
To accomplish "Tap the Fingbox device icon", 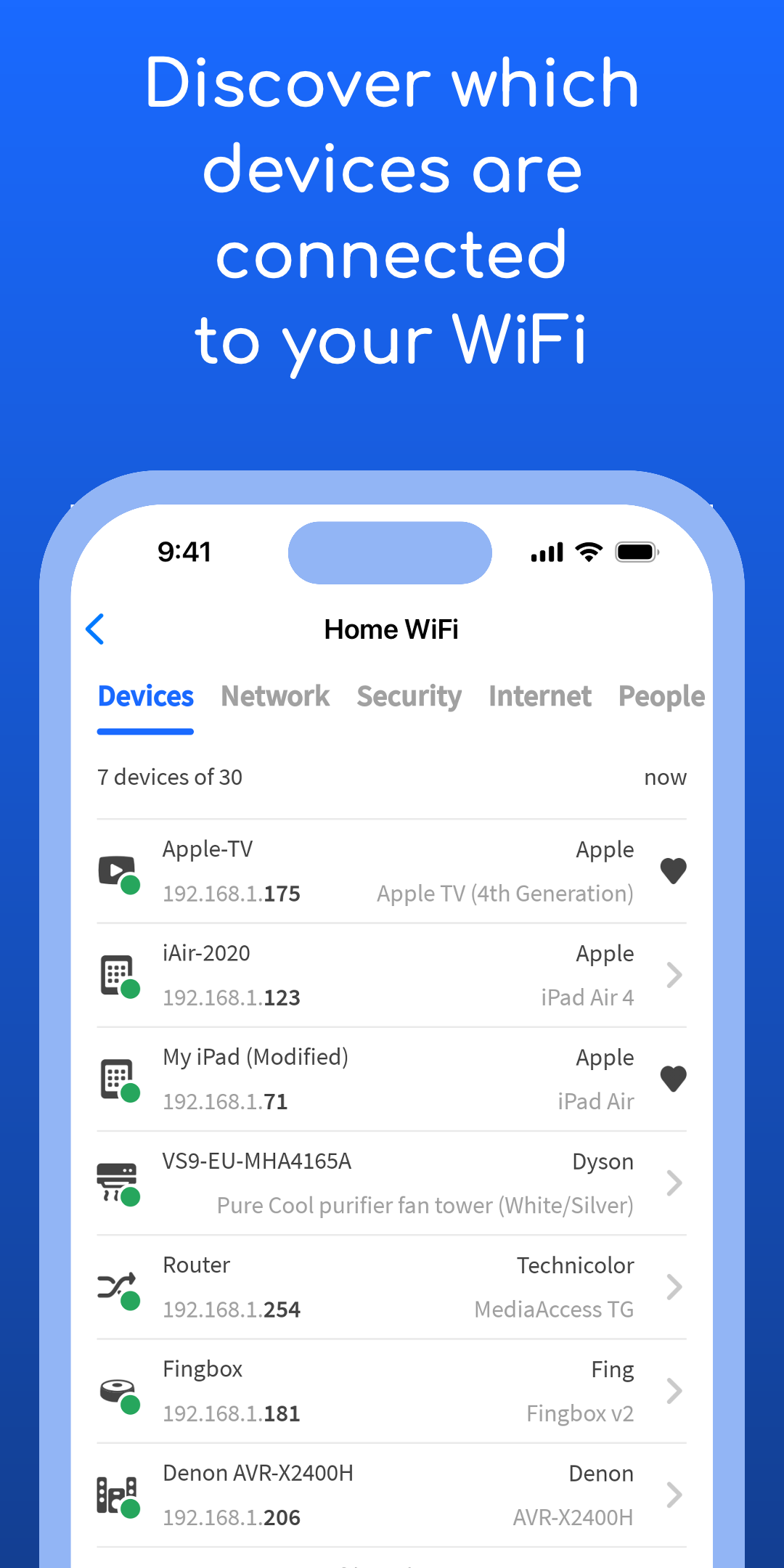I will click(x=118, y=1391).
